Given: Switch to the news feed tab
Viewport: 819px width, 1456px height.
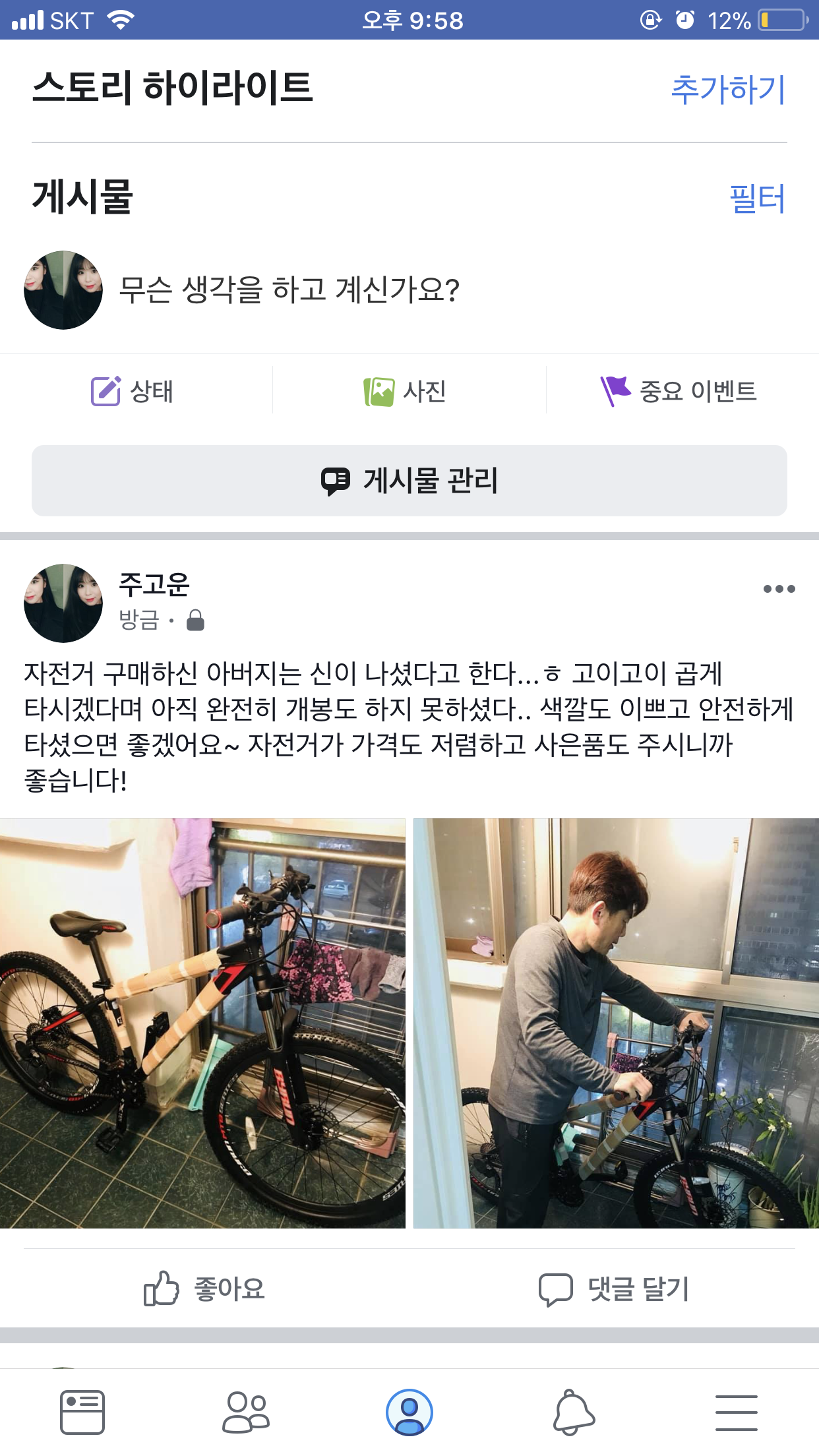Looking at the screenshot, I should tap(82, 1412).
